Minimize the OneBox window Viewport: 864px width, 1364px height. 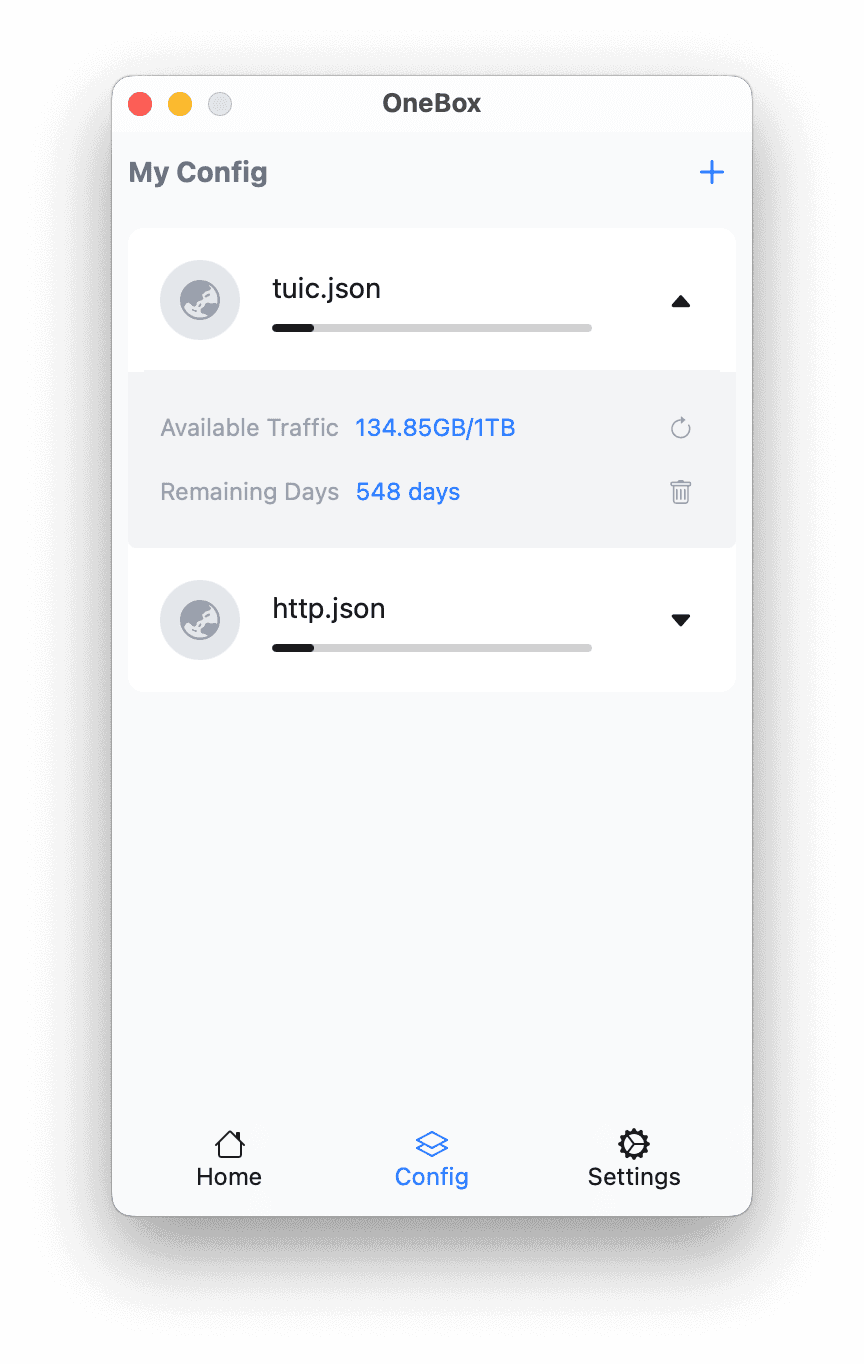180,104
